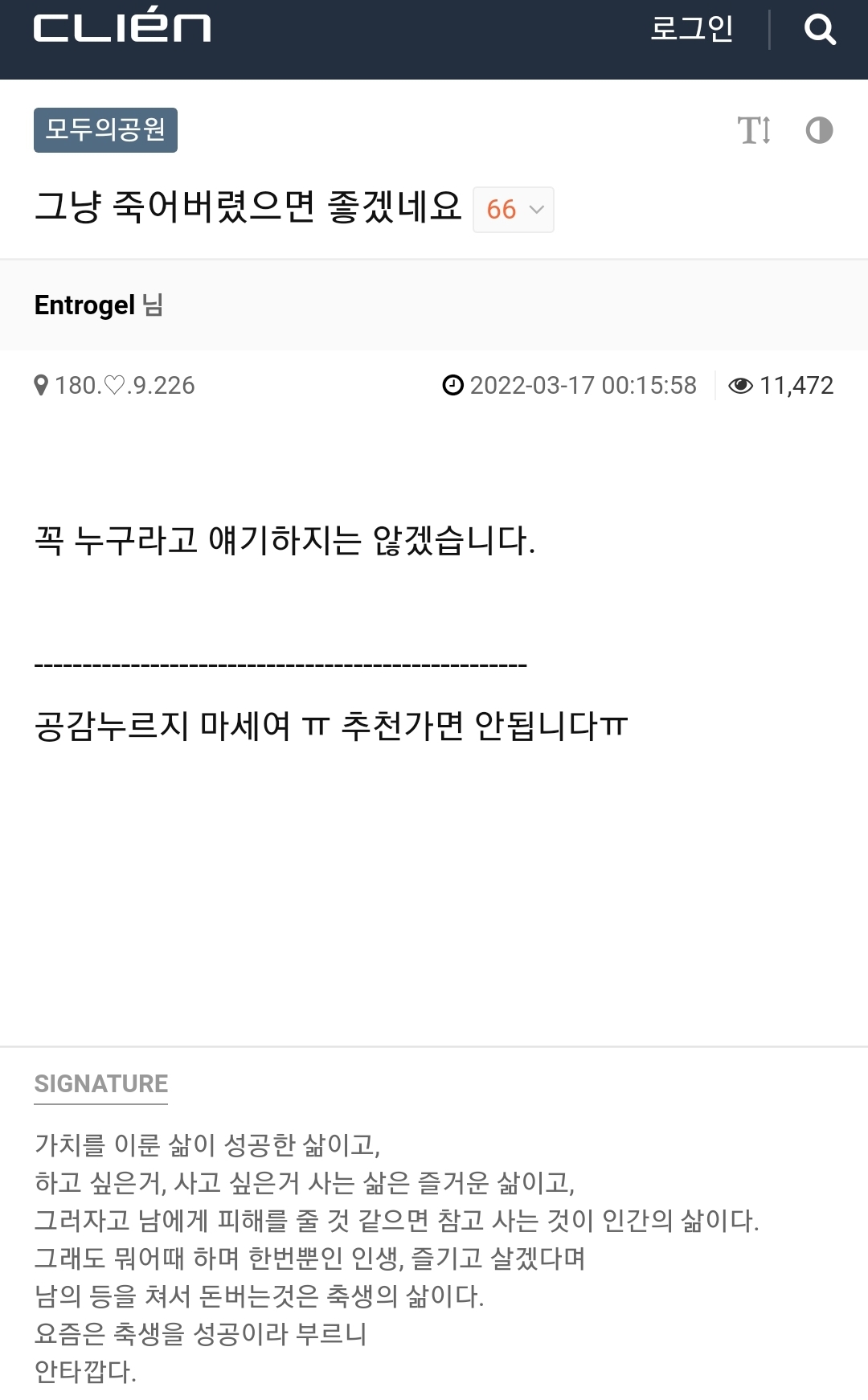The height and width of the screenshot is (1400, 868).
Task: Tap the 로그인 login link
Action: (x=691, y=29)
